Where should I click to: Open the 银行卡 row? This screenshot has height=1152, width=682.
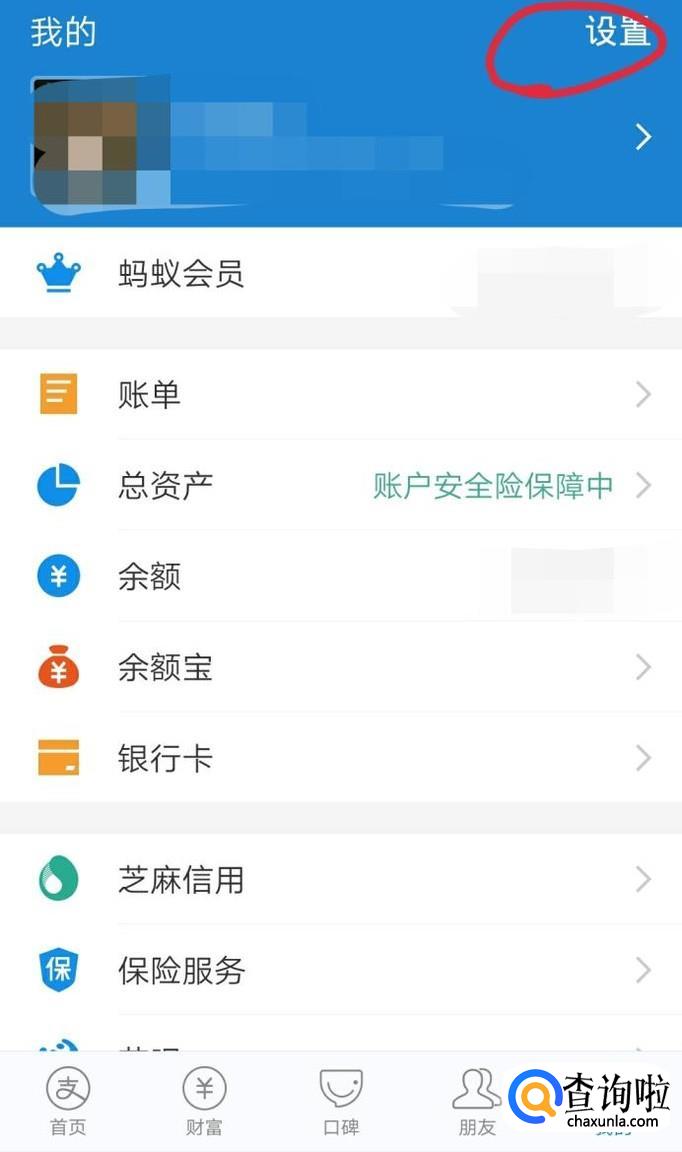pyautogui.click(x=340, y=759)
